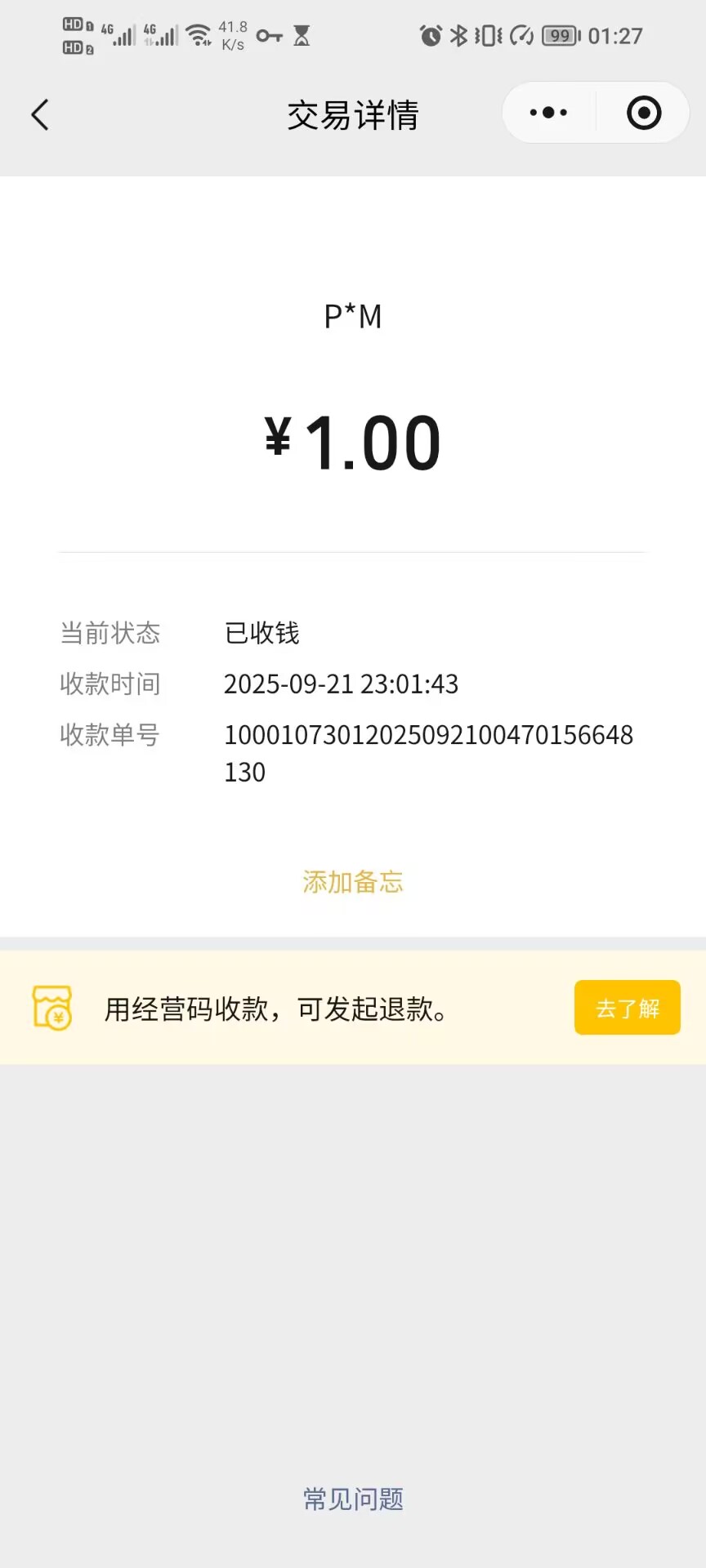
Task: Close the mini program via the circle icon
Action: (644, 113)
